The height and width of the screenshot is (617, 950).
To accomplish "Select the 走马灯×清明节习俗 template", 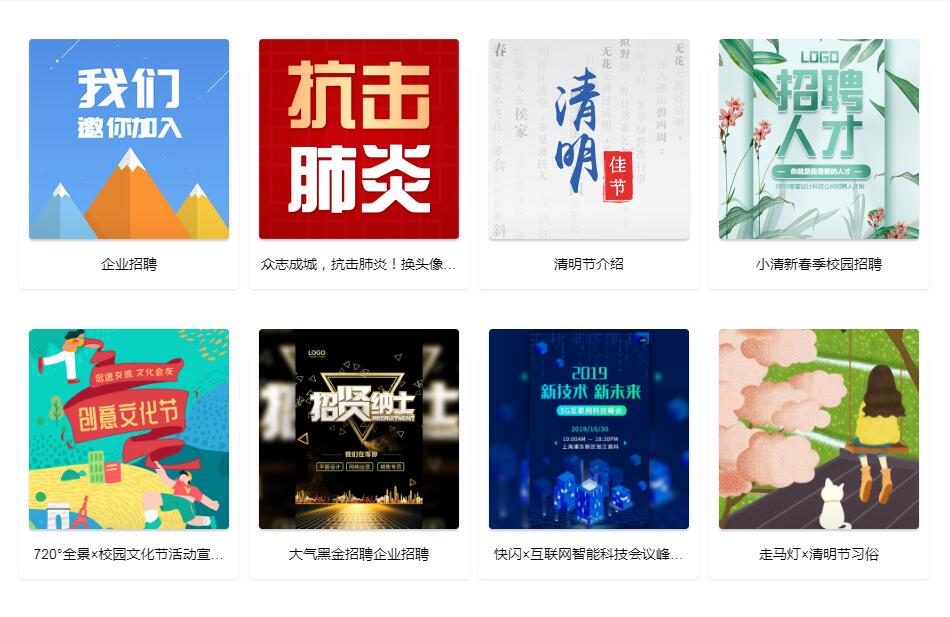I will tap(819, 430).
